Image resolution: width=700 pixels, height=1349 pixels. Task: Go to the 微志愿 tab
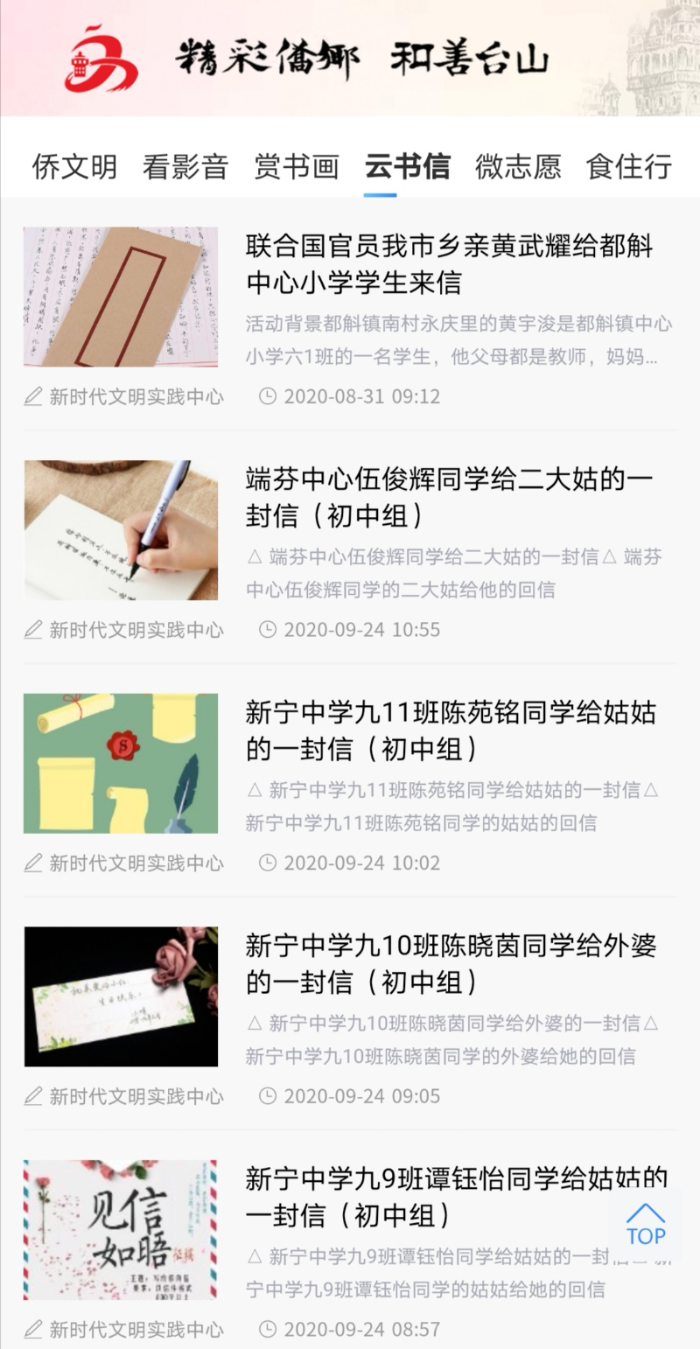pyautogui.click(x=518, y=166)
